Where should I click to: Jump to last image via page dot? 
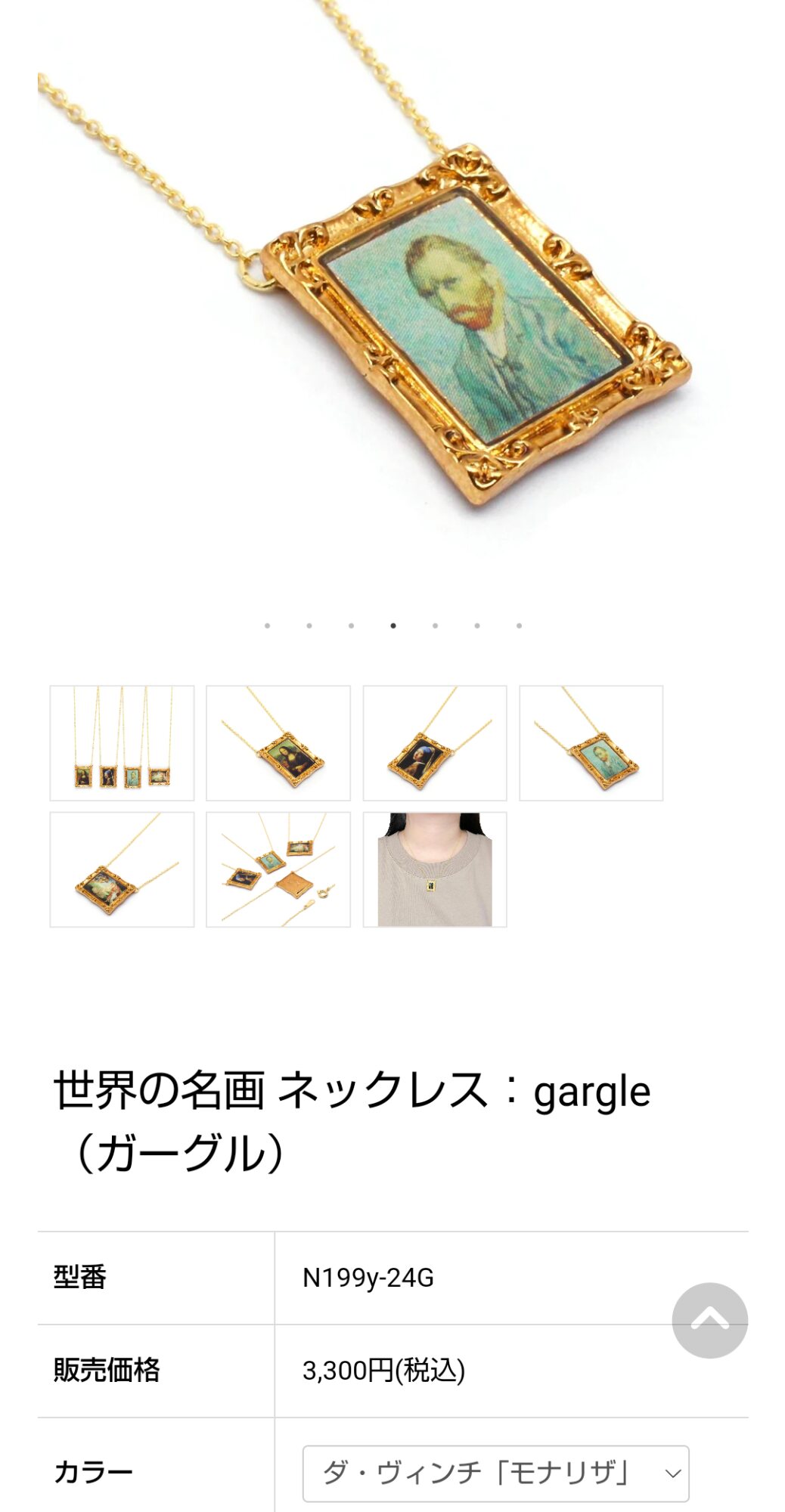(519, 626)
